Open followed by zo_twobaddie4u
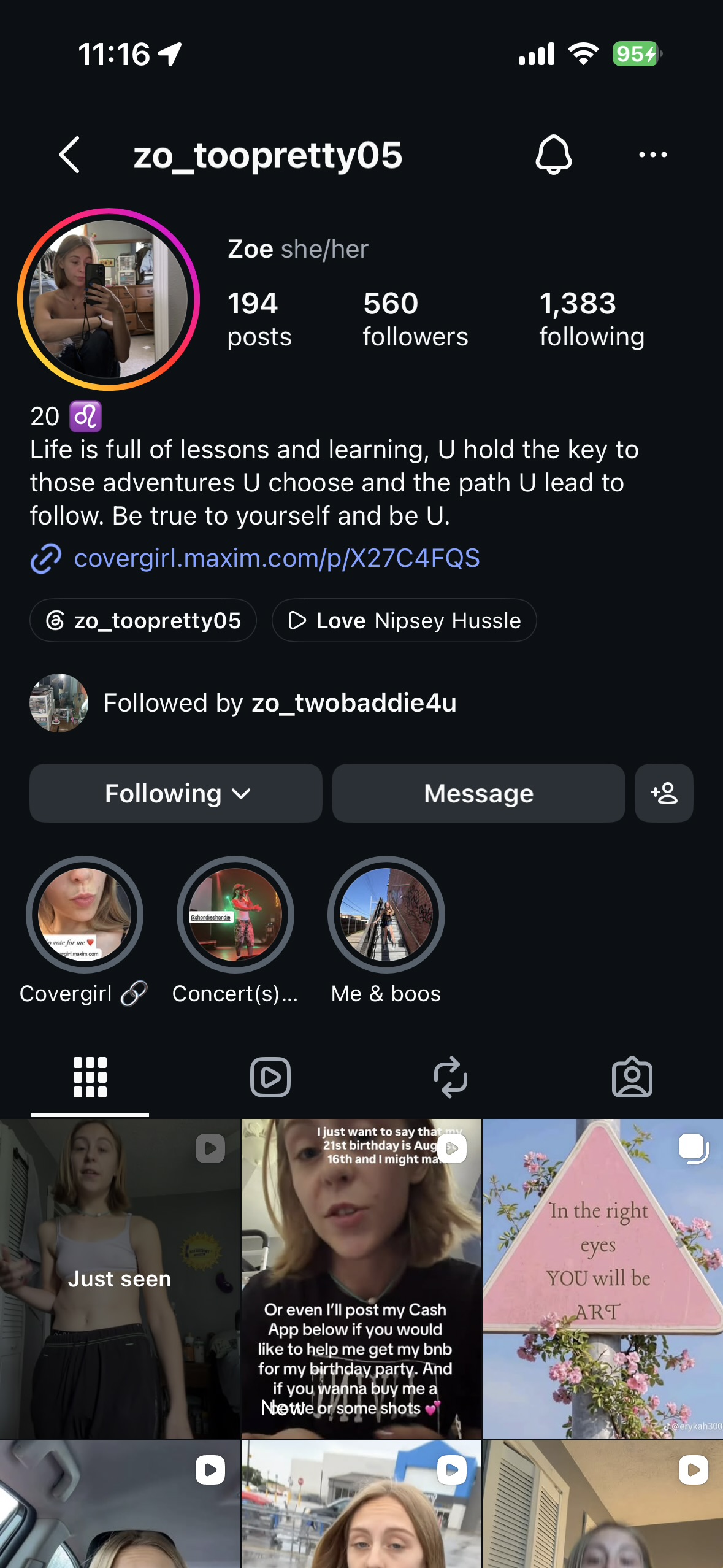723x1568 pixels. click(243, 703)
